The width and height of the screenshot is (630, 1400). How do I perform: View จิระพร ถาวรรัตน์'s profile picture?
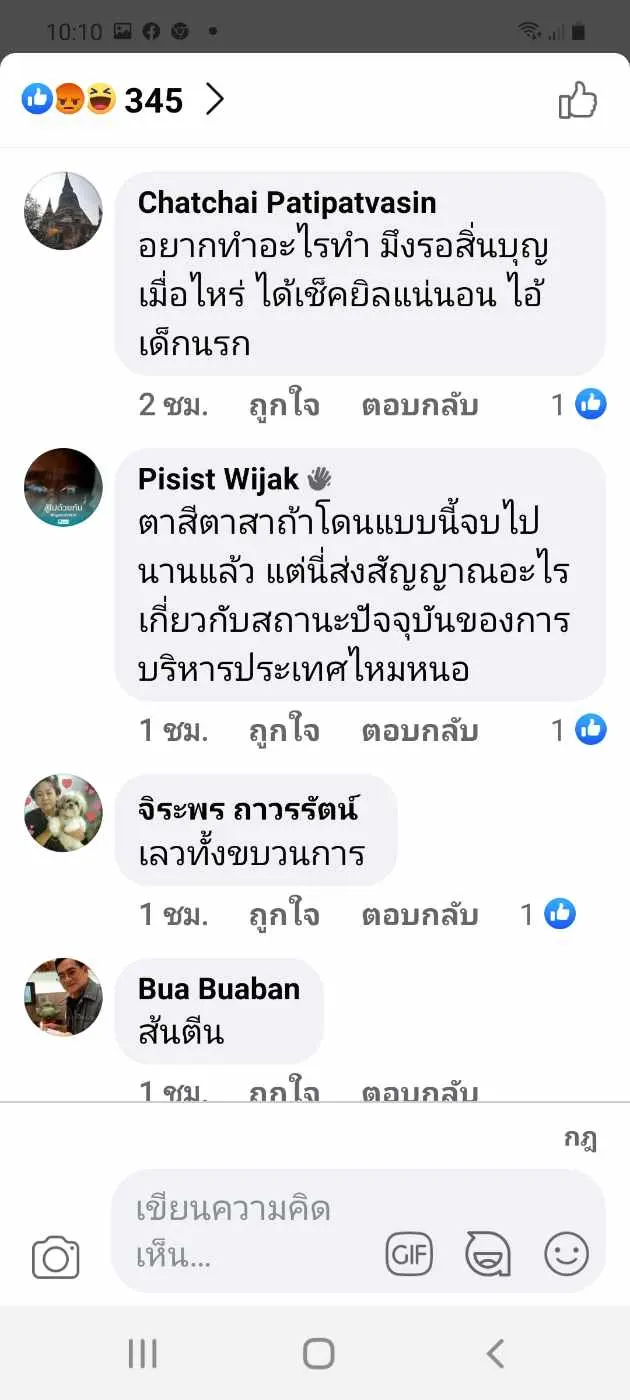63,812
